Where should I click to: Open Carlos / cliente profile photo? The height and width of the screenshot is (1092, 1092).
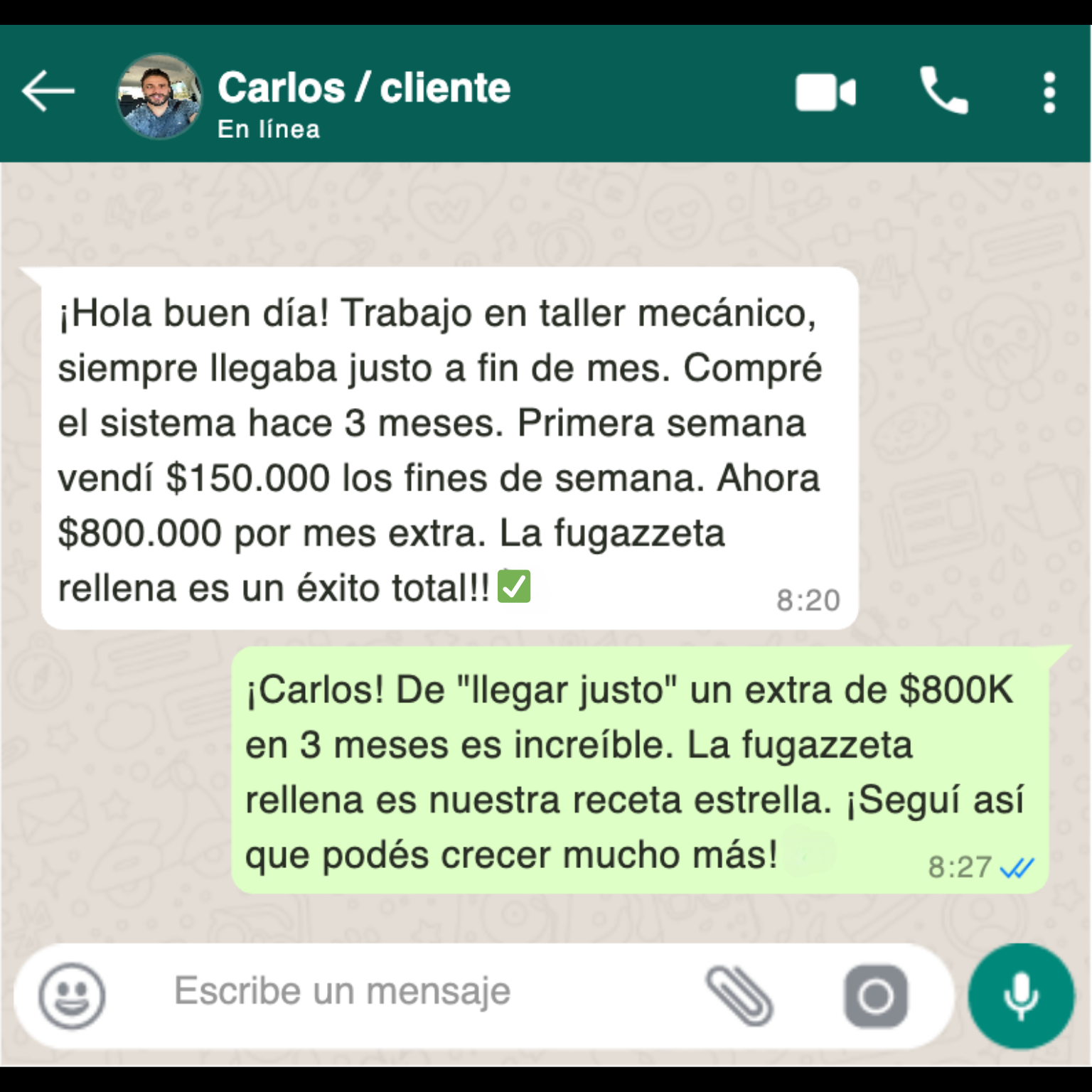[159, 96]
